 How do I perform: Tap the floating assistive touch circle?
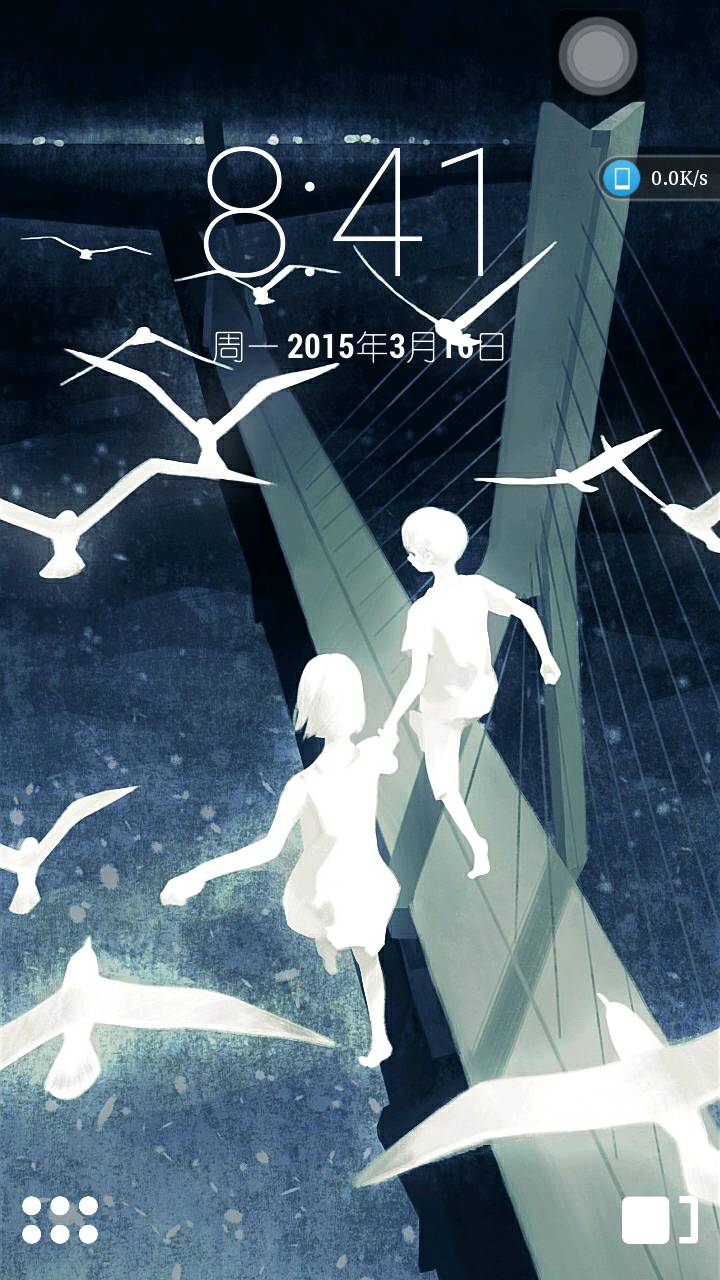pos(598,54)
